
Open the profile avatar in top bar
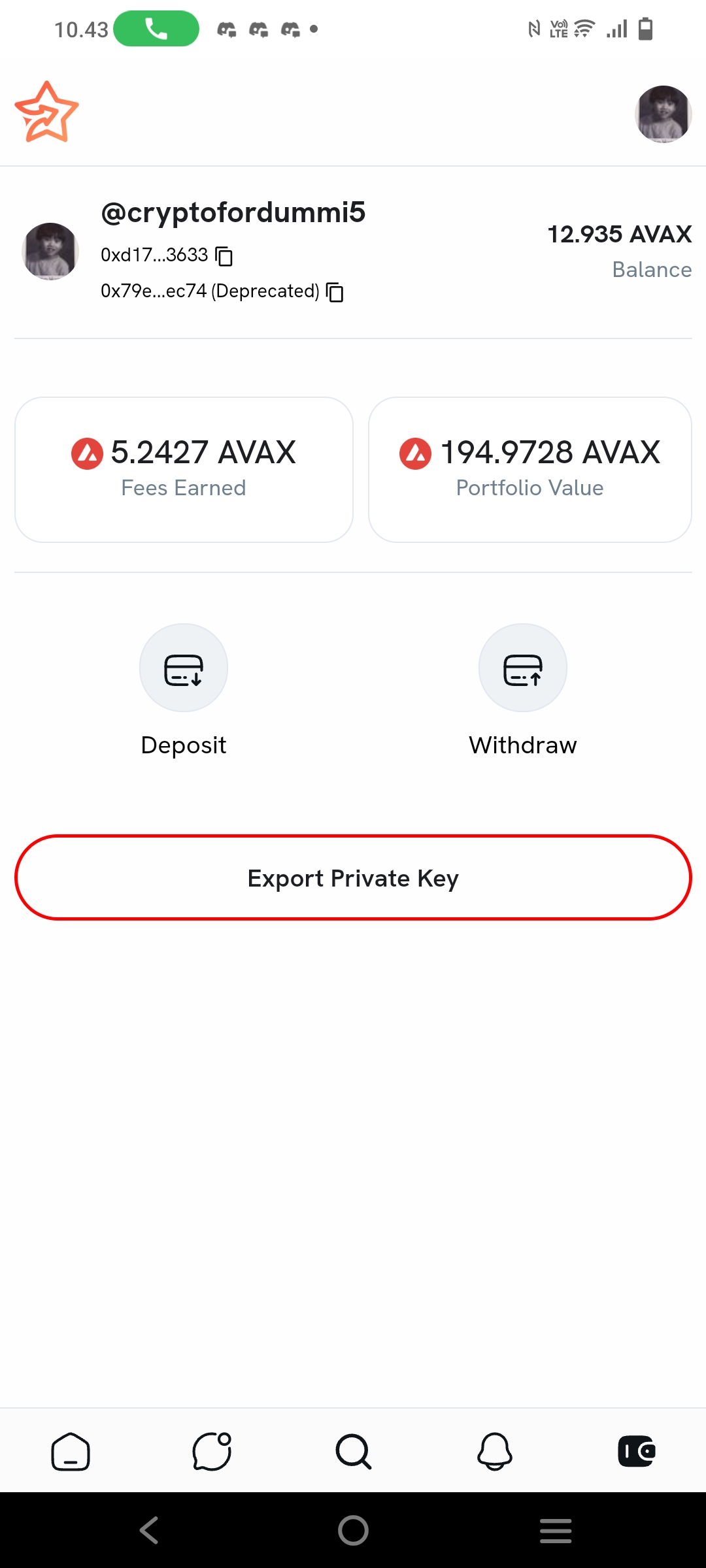(x=663, y=114)
